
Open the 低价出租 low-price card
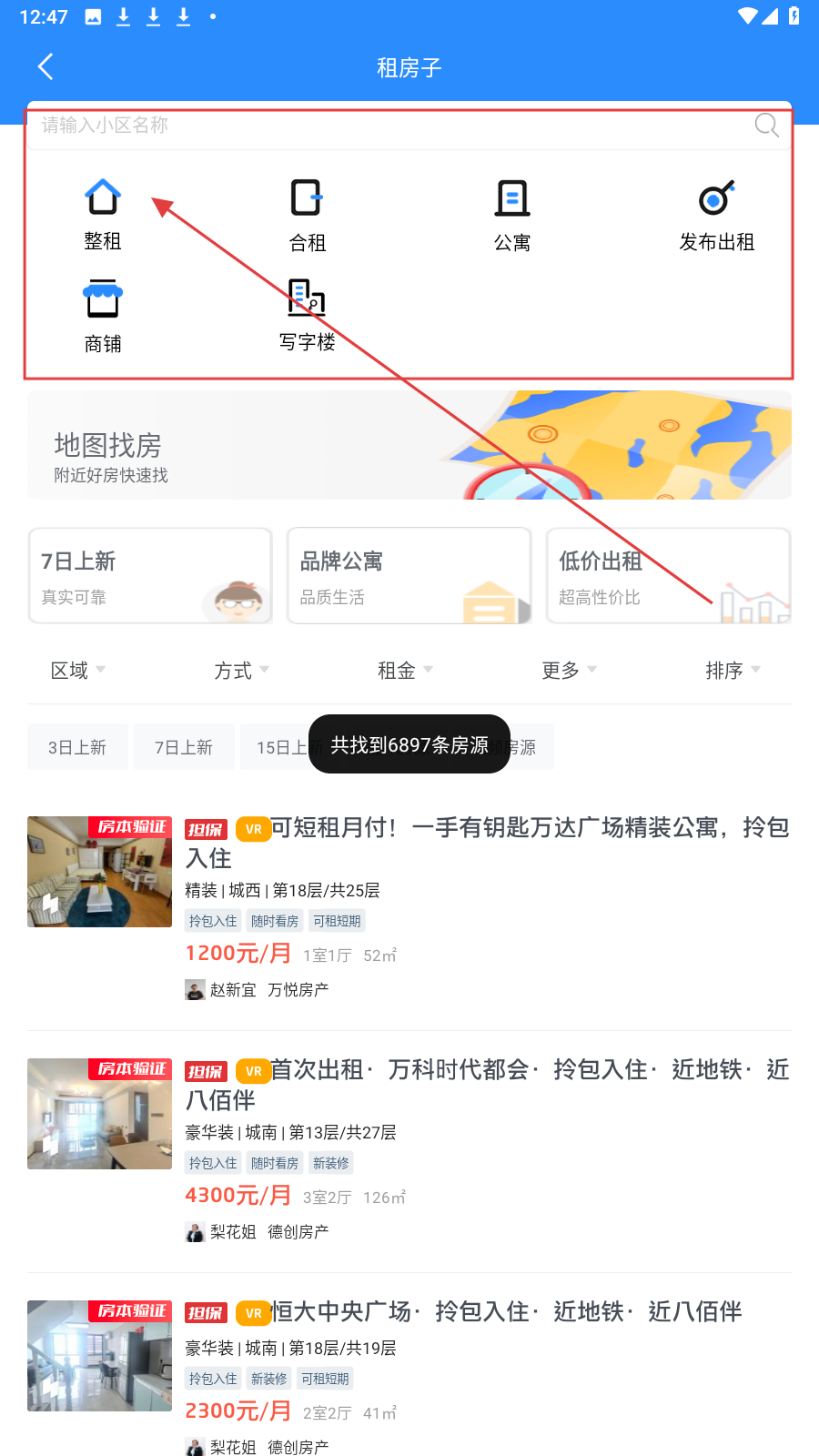(668, 576)
